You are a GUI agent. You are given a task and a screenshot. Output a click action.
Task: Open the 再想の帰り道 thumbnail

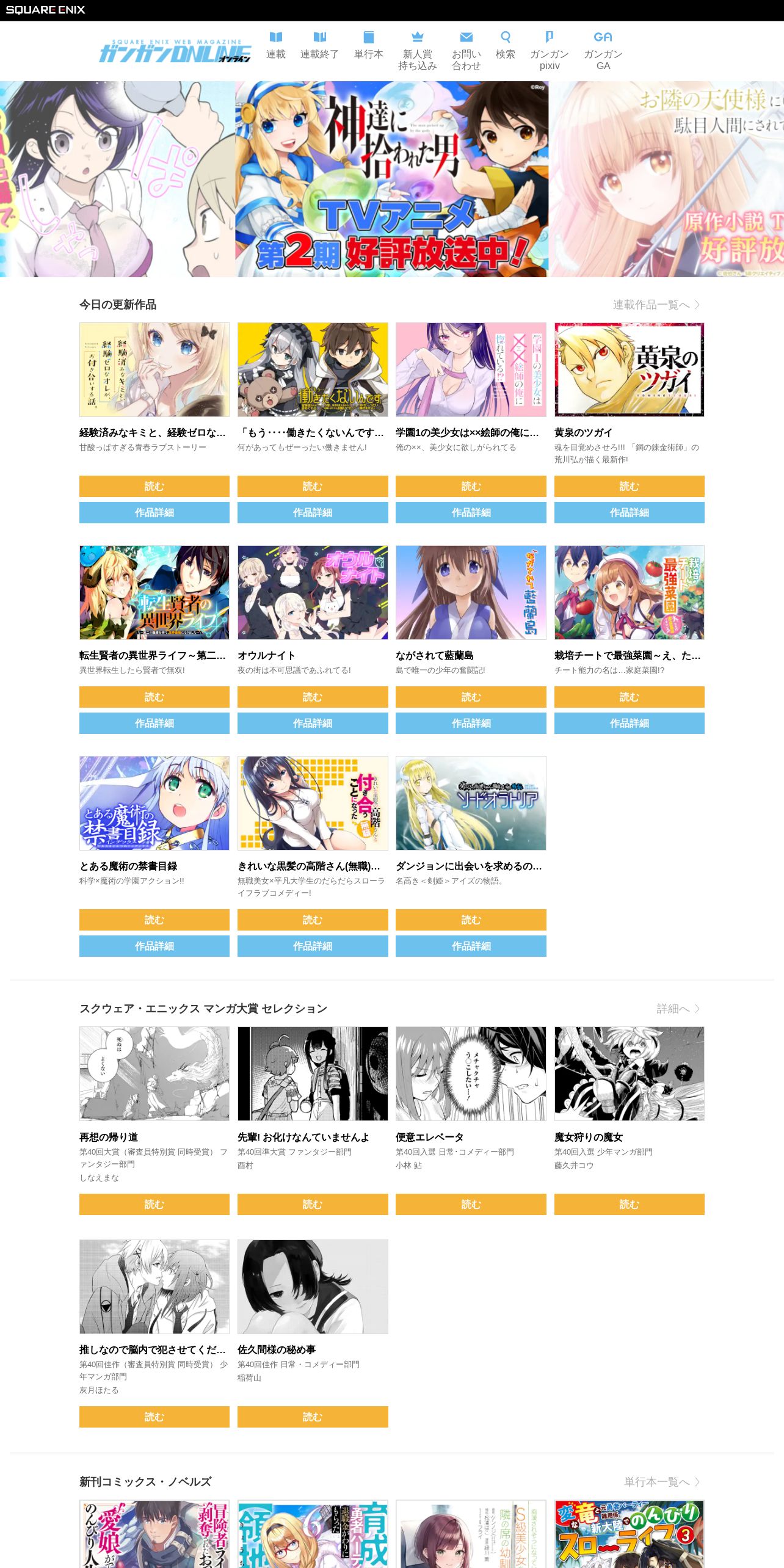[154, 1073]
